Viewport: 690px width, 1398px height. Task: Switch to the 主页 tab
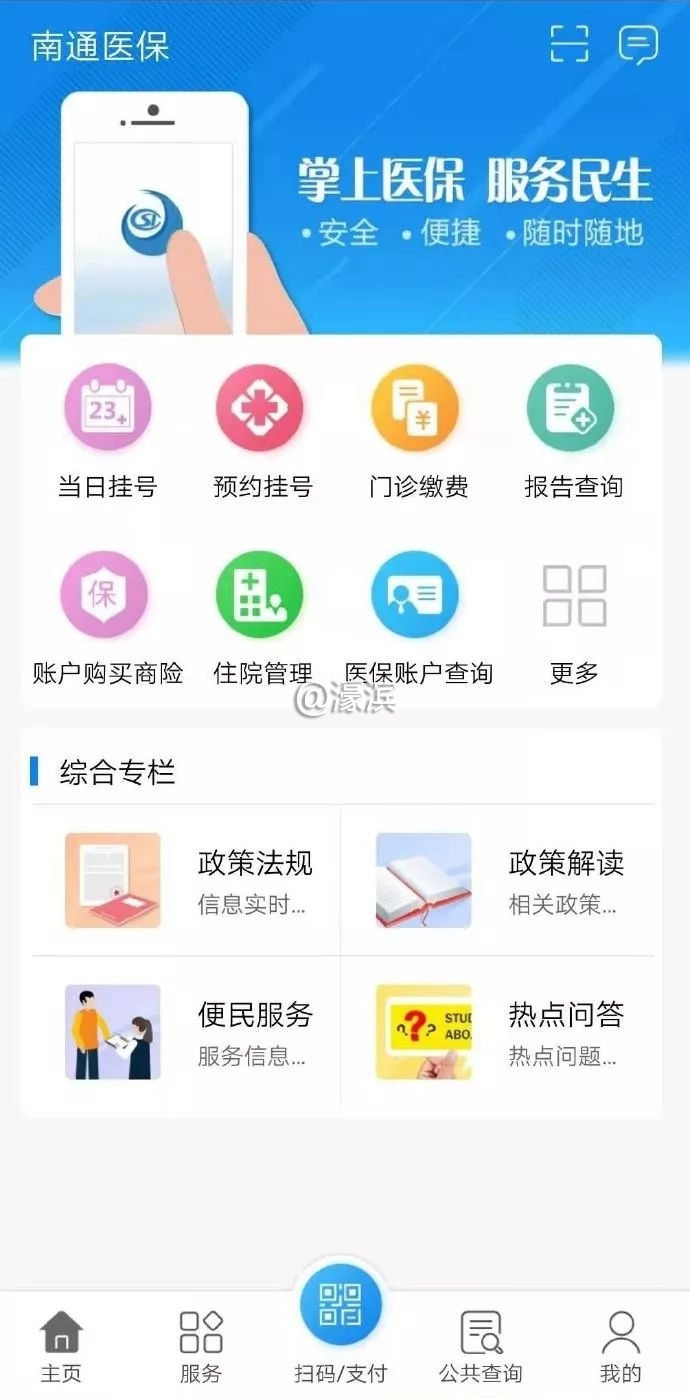point(61,1345)
